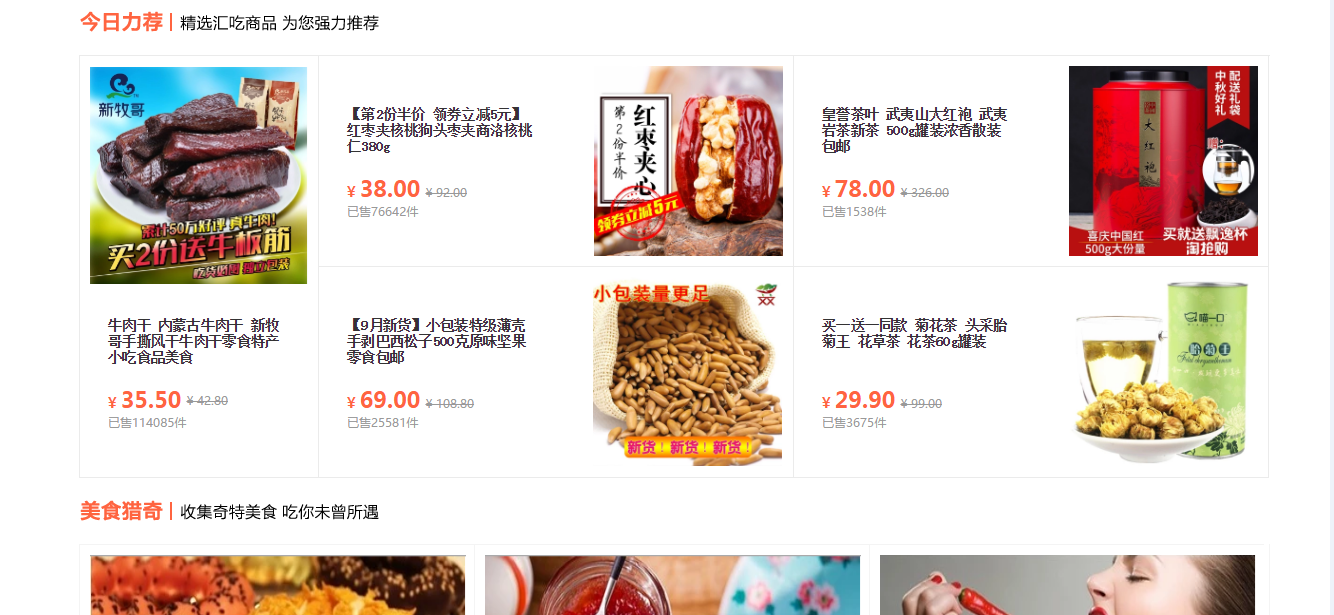
Task: Open the 皇誉茶叶 武夷山大红袍 title
Action: pos(914,130)
